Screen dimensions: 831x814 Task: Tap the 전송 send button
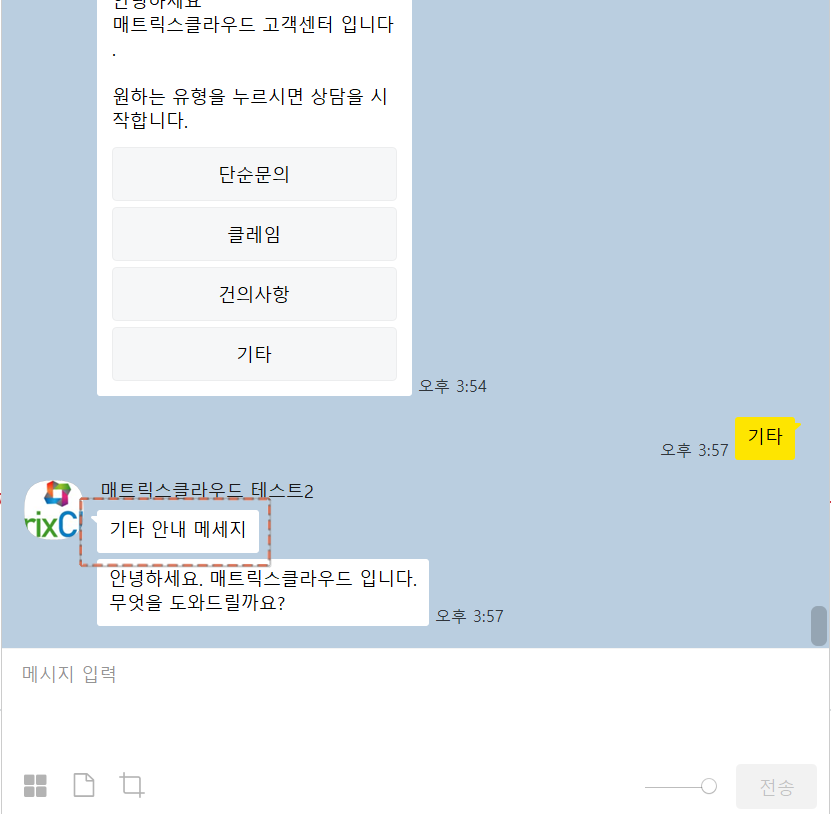click(x=776, y=787)
